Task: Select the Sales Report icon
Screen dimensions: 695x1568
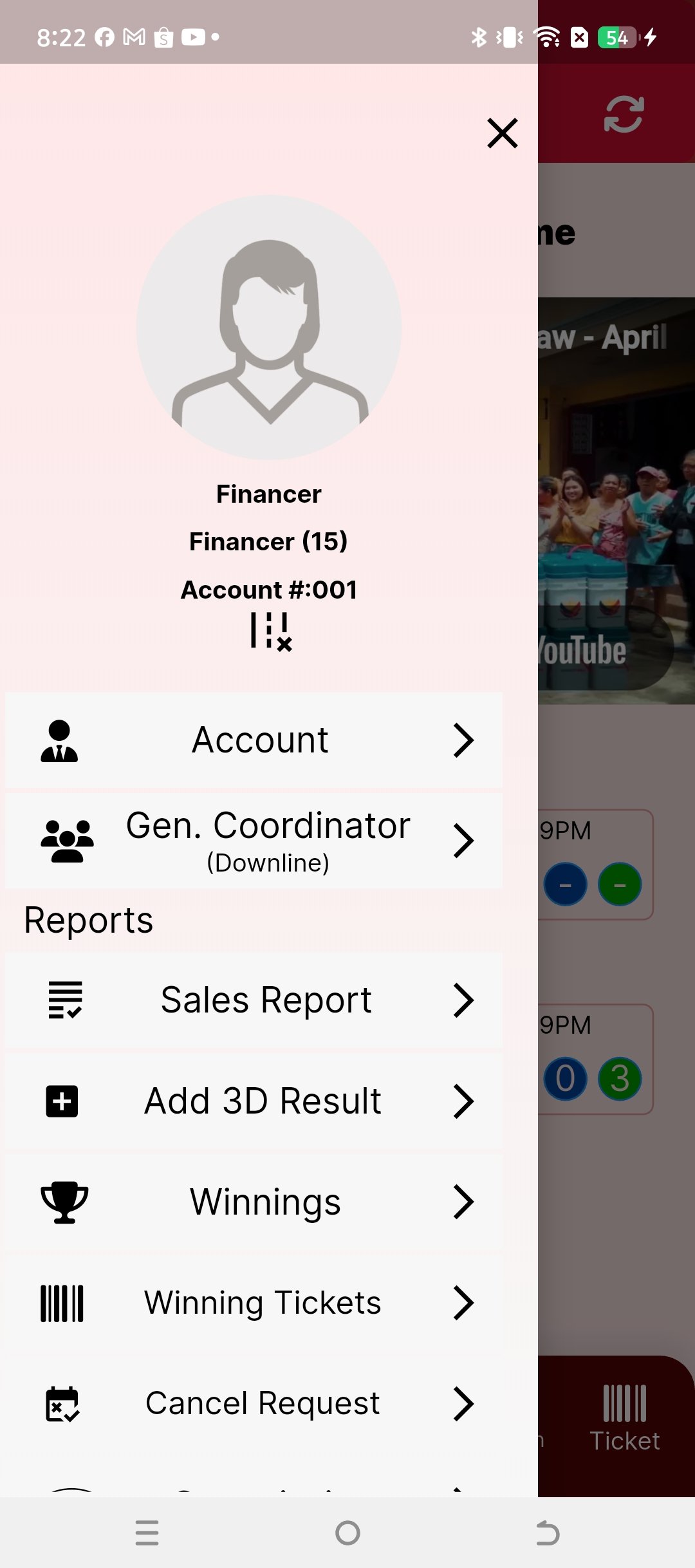Action: [64, 999]
